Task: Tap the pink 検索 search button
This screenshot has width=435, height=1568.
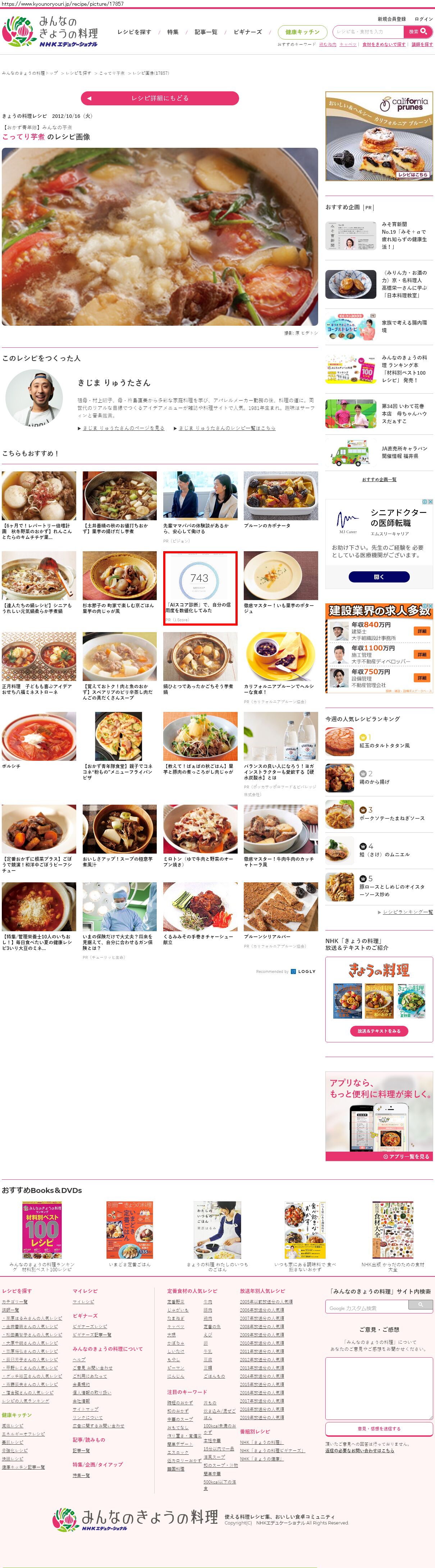Action: tap(418, 32)
